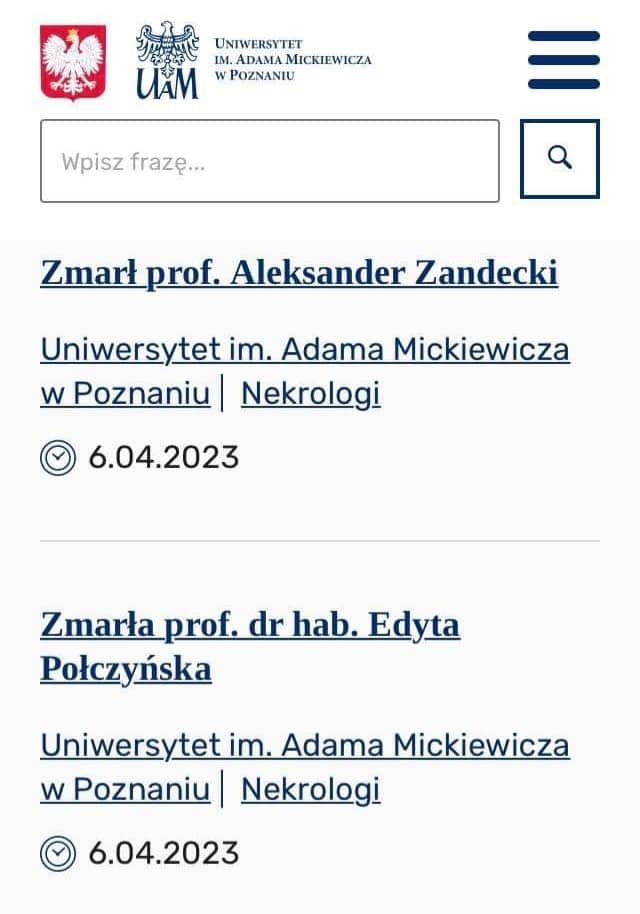Open the Uniwersytet im. Adama Mickiewicza link under Zandecki

click(x=305, y=350)
